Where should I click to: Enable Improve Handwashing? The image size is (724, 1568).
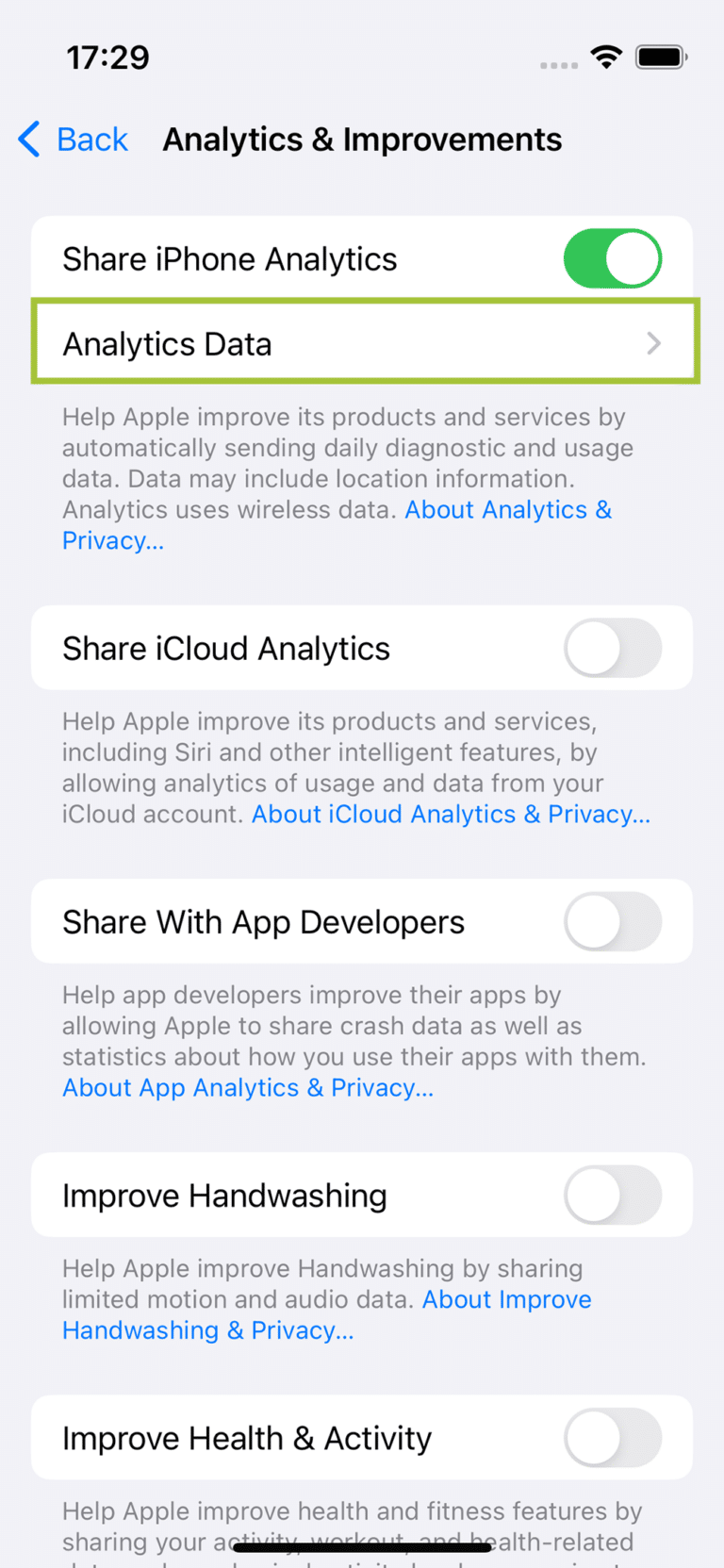613,1195
